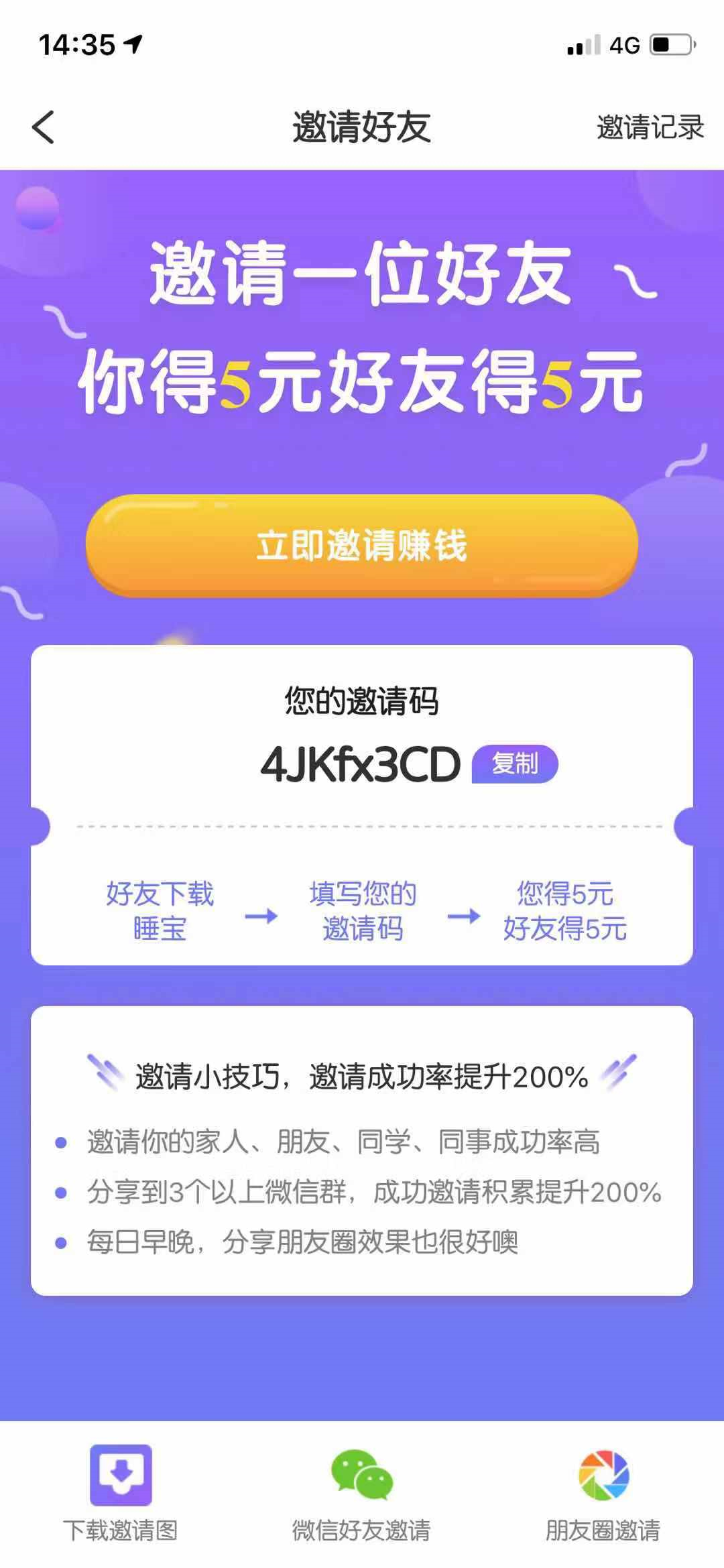Viewport: 724px width, 1568px height.
Task: Copy the invite code with 复制
Action: 515,764
